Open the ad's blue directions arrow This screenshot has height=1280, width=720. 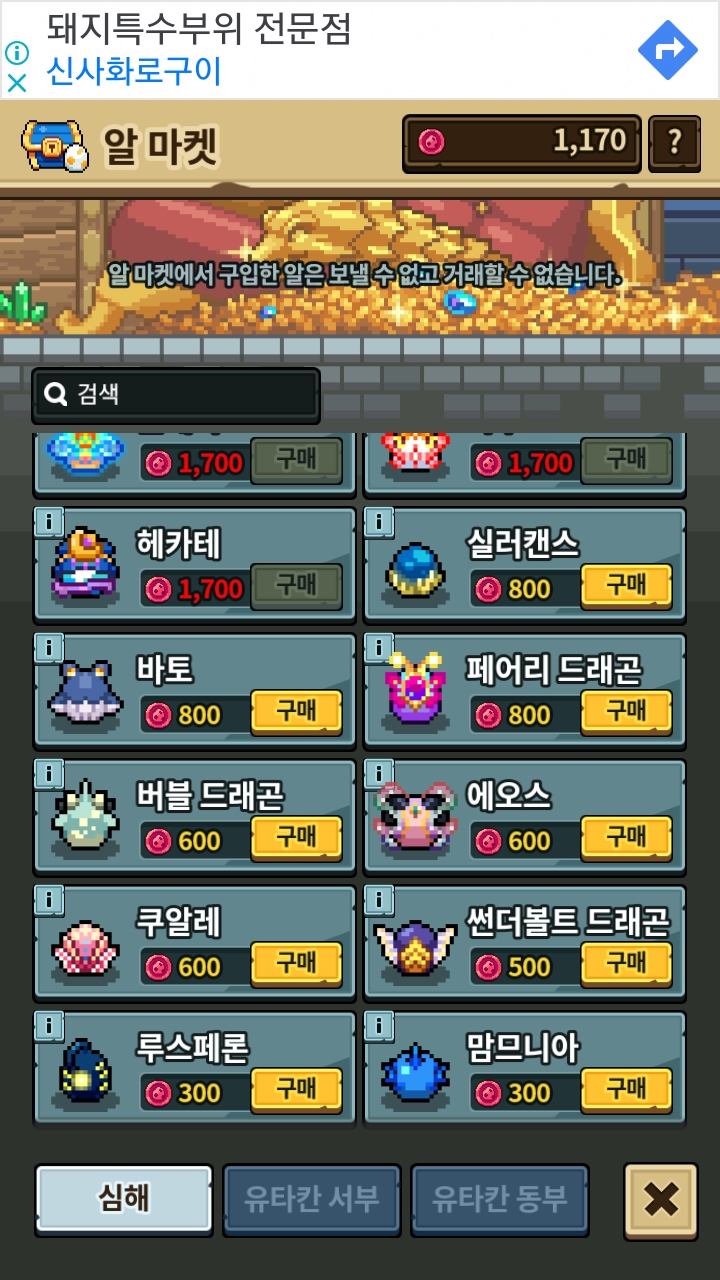pyautogui.click(x=667, y=49)
